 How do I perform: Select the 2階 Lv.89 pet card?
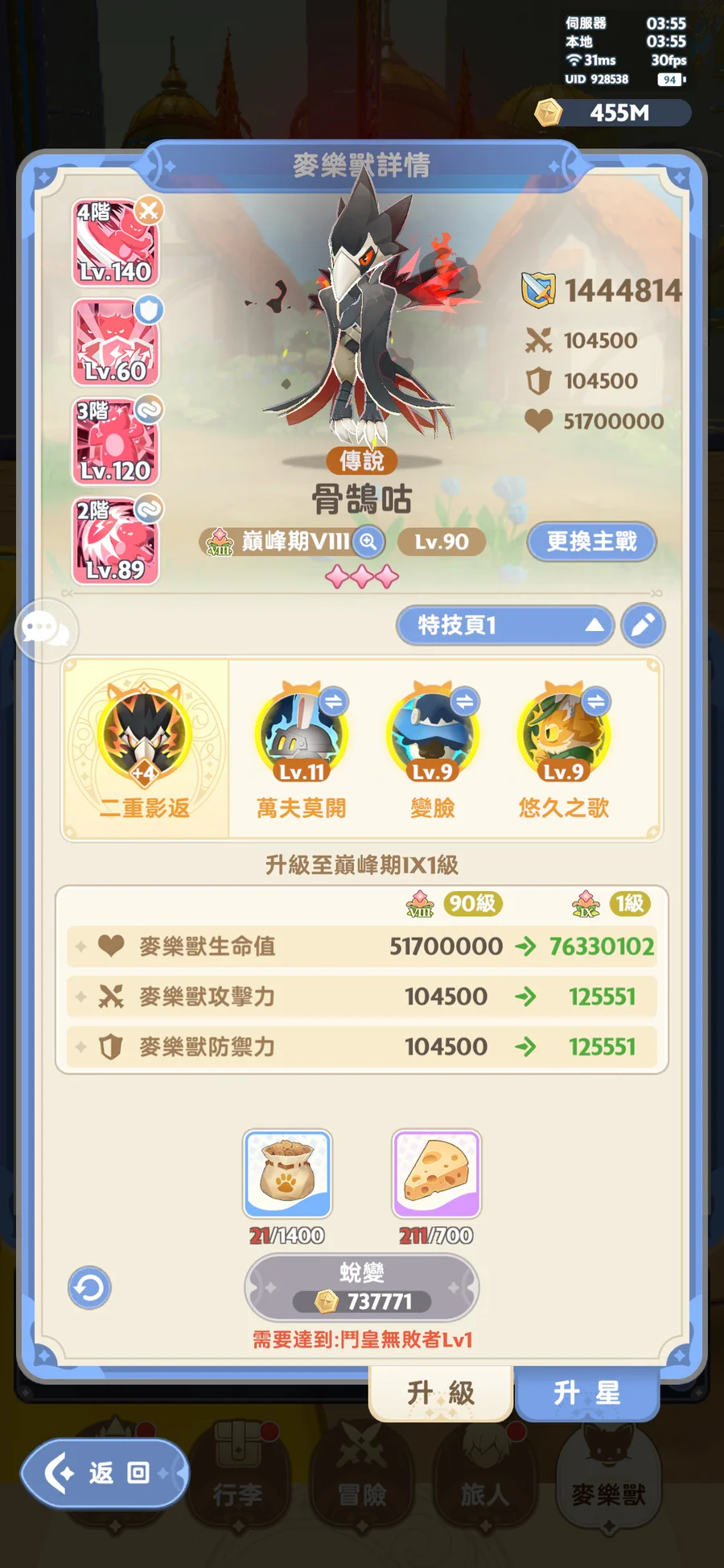(x=117, y=541)
